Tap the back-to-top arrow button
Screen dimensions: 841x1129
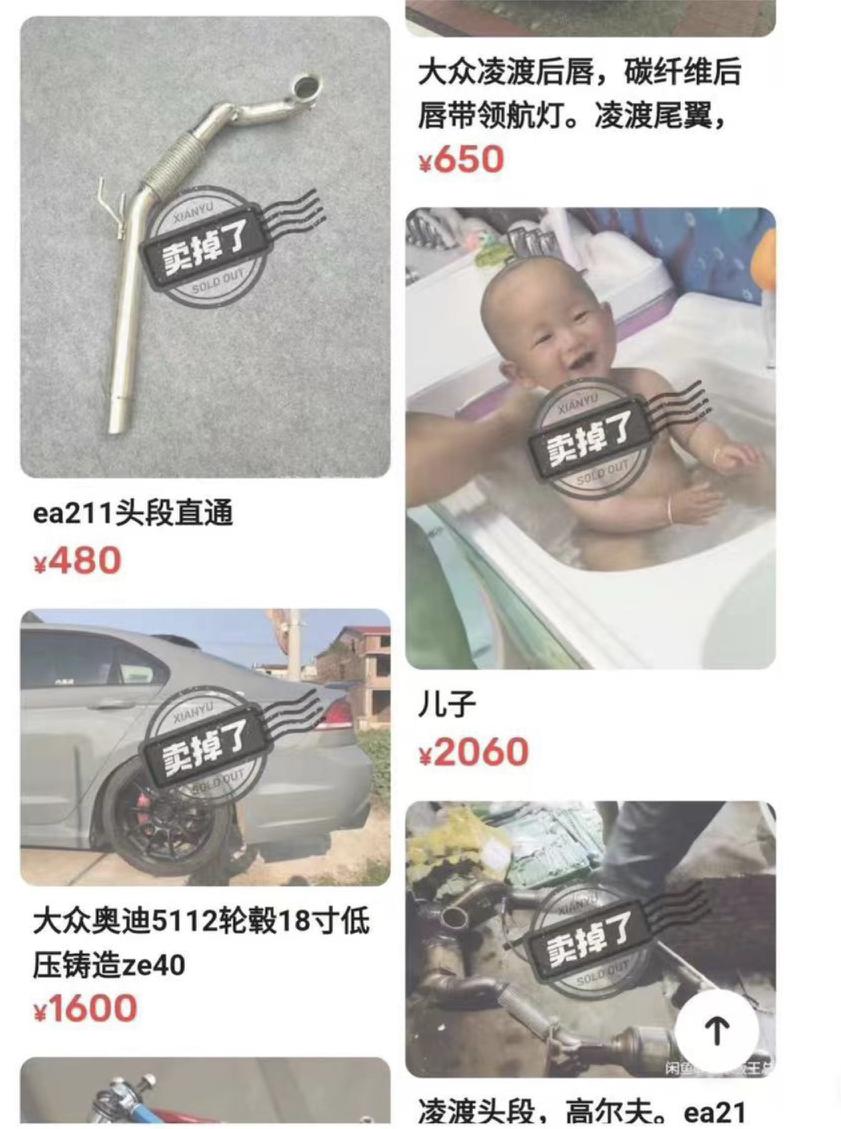[717, 1030]
